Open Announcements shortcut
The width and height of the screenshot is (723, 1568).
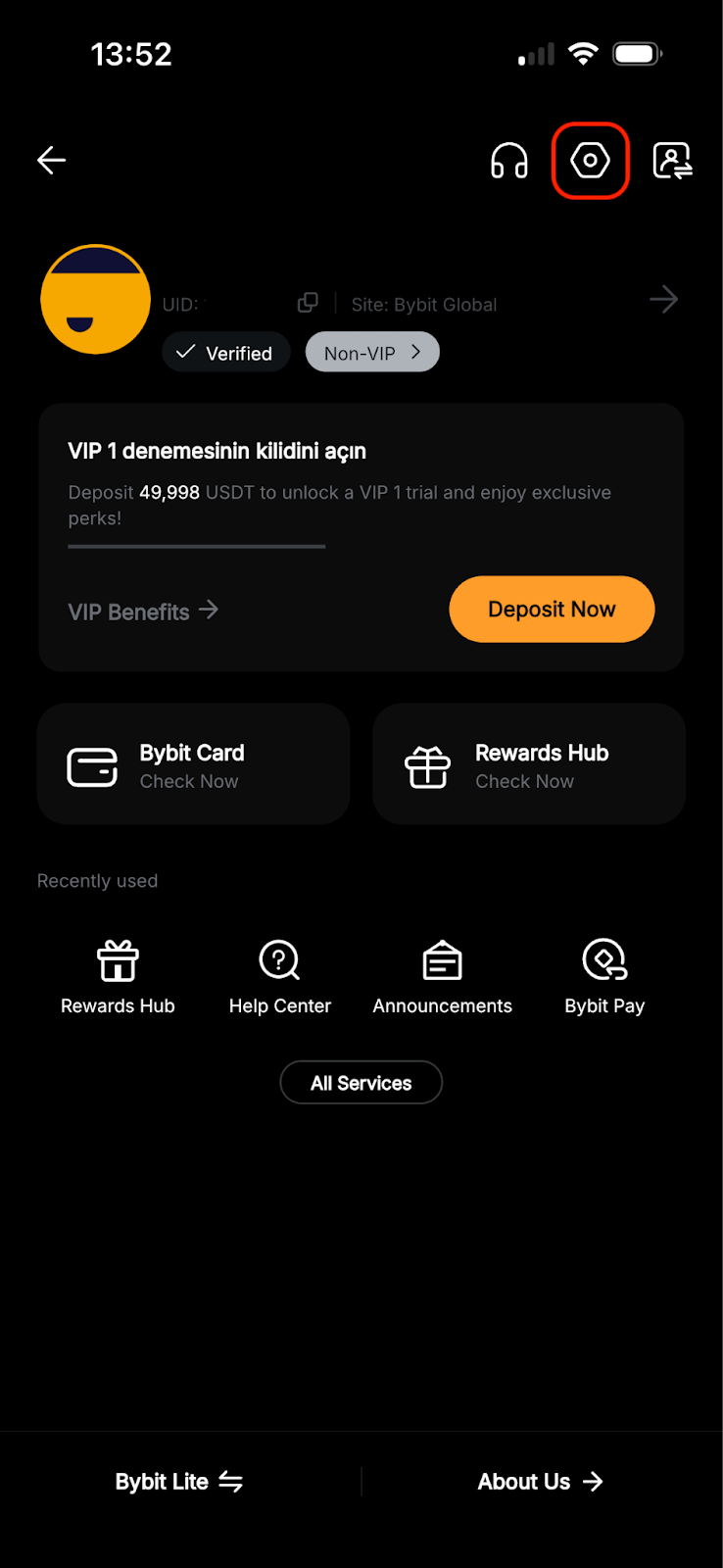point(442,976)
